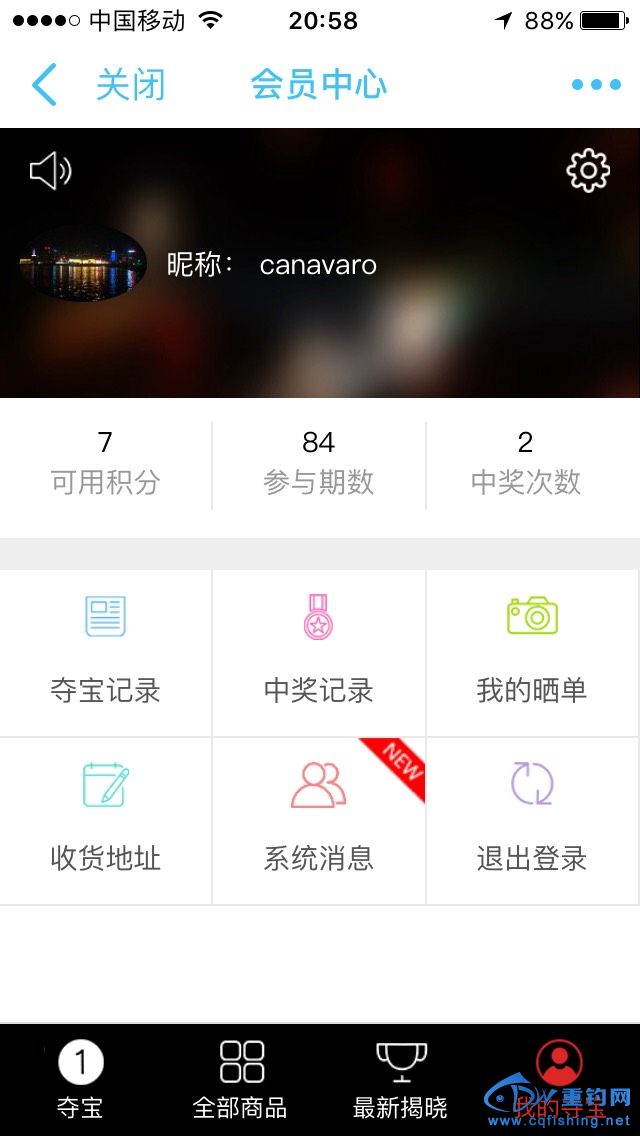Open 系统消息 system messages
The image size is (640, 1136).
coord(319,820)
